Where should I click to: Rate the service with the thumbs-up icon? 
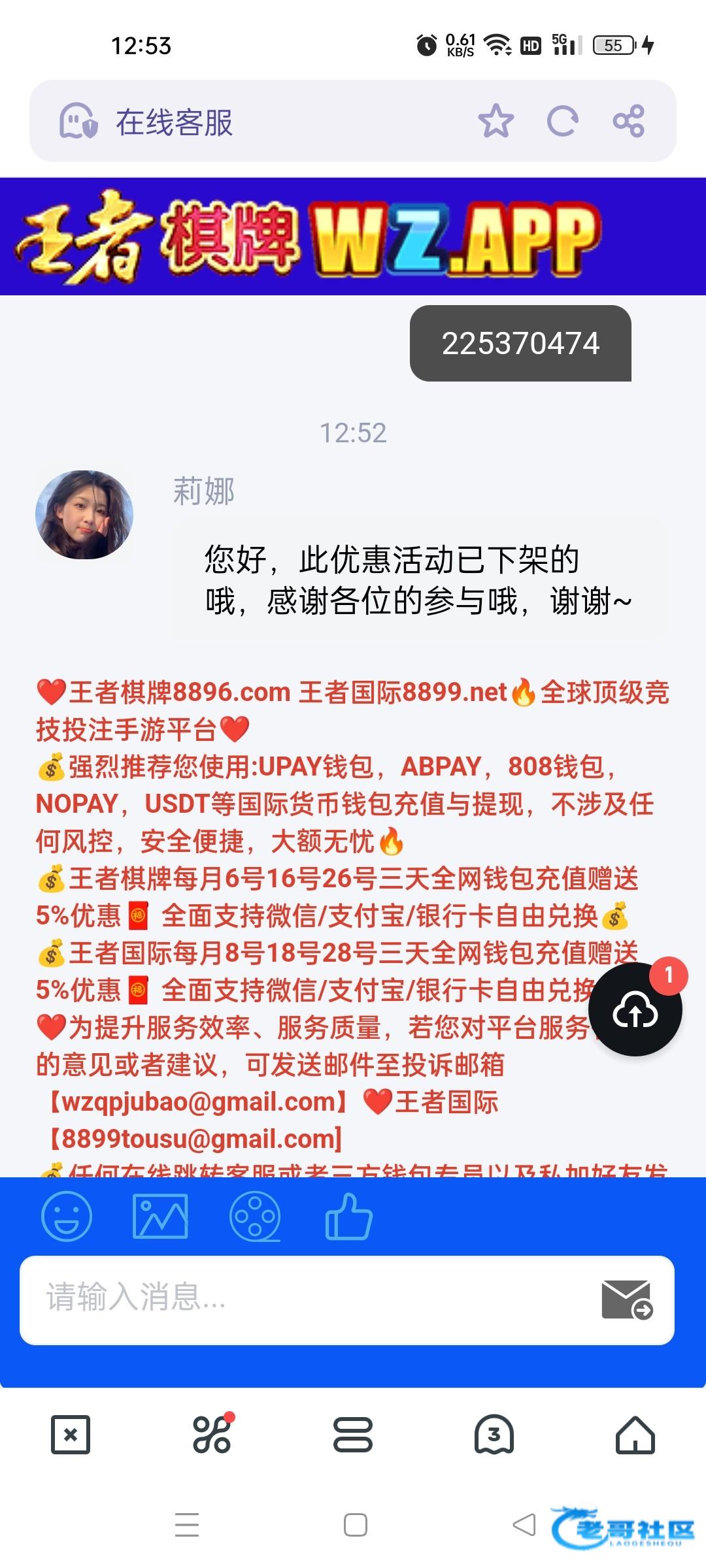[348, 1216]
